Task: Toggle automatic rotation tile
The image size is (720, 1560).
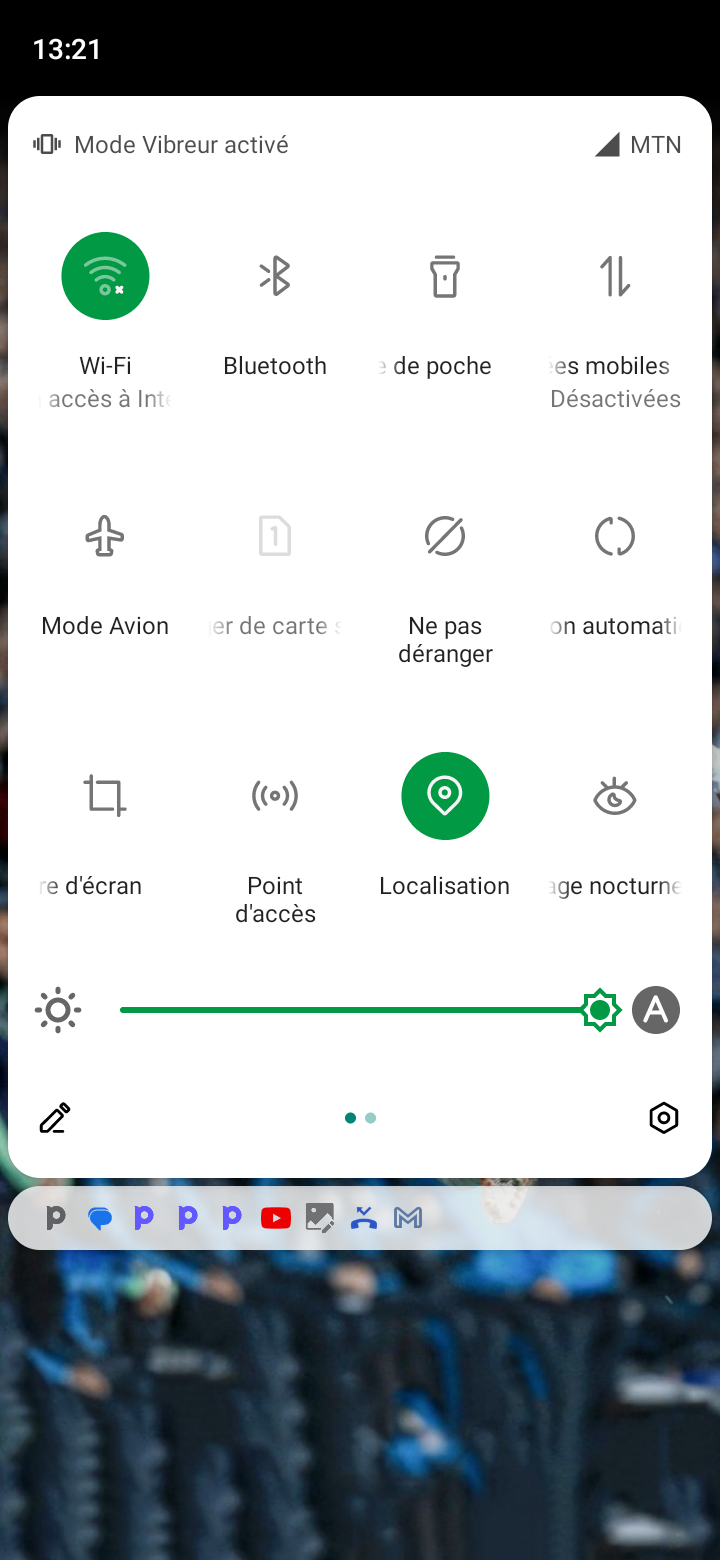Action: tap(615, 536)
